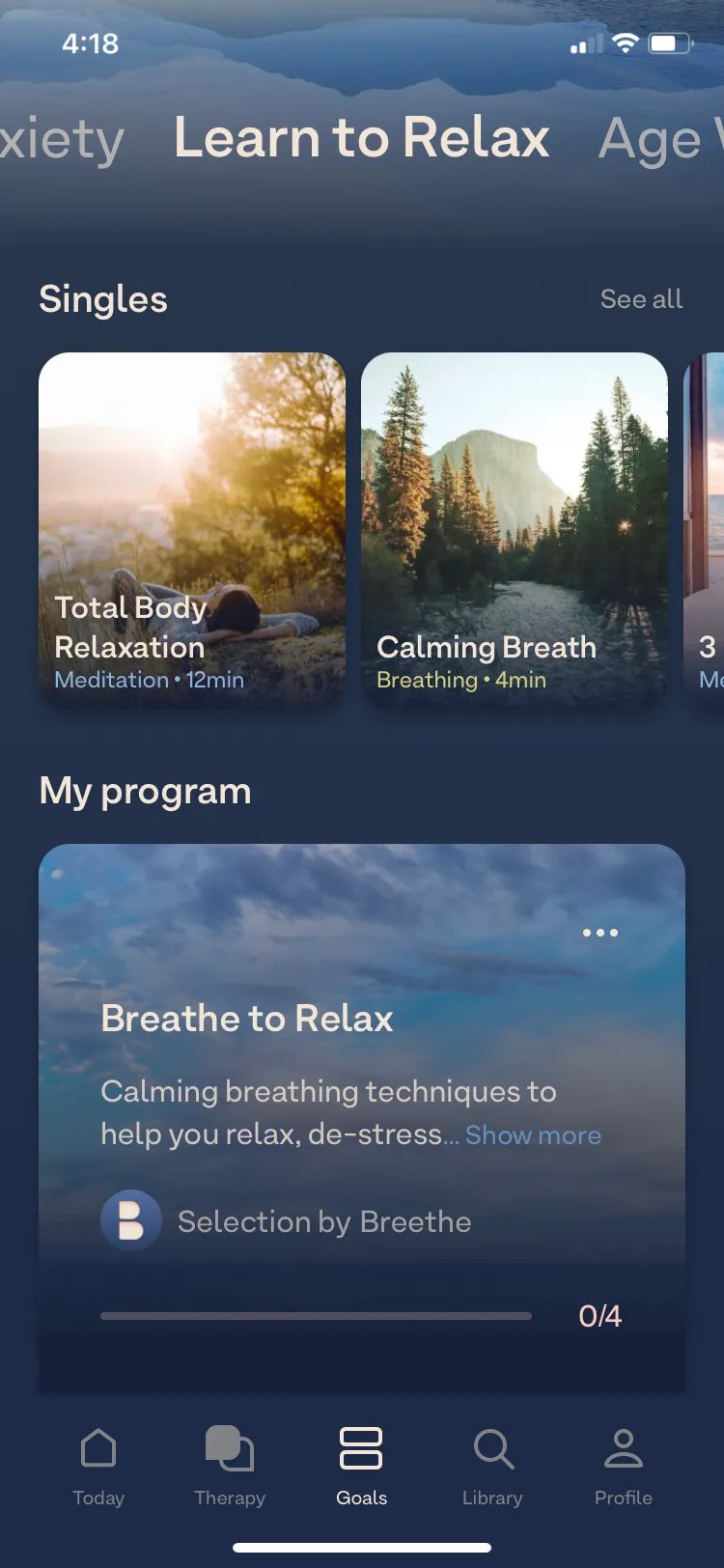Open the Library search icon
Screen dimensions: 724x1568
tap(492, 1448)
